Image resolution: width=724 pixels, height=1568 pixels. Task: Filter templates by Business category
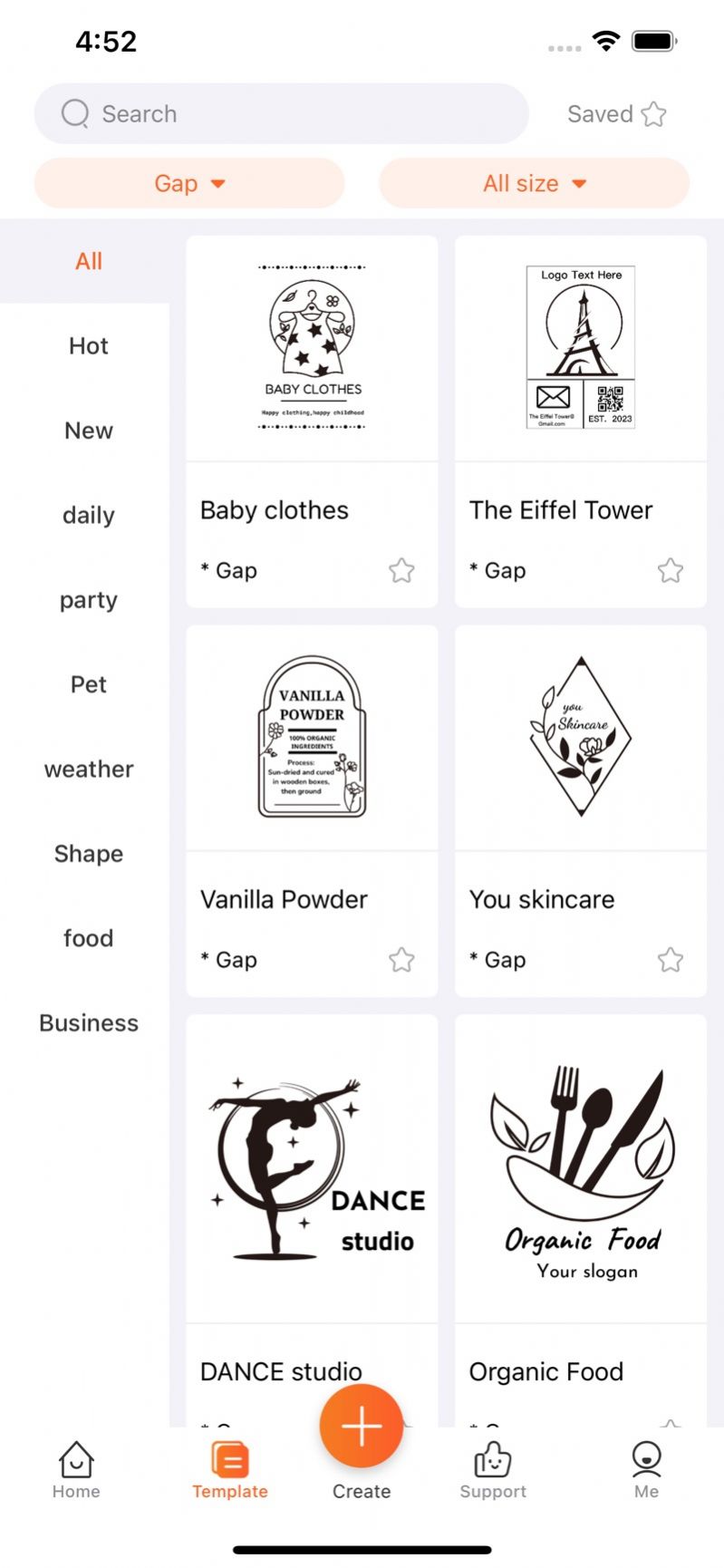tap(88, 1022)
